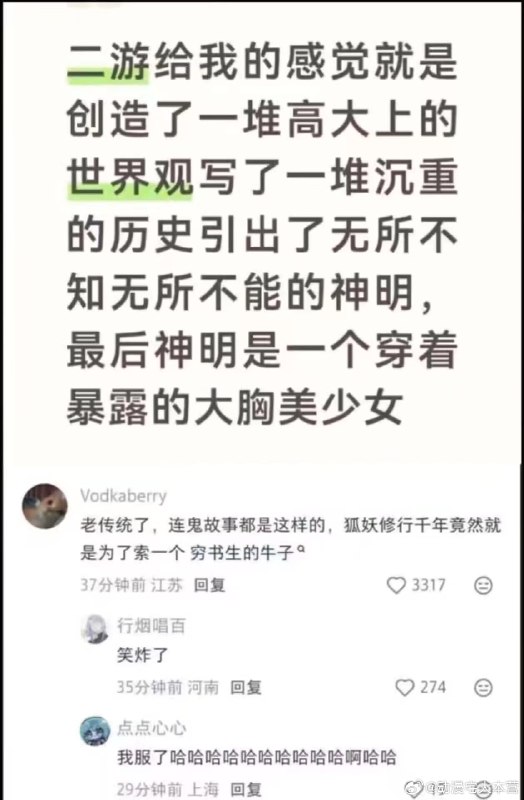Open the post image about 二游
Image resolution: width=524 pixels, height=800 pixels.
[x=262, y=232]
